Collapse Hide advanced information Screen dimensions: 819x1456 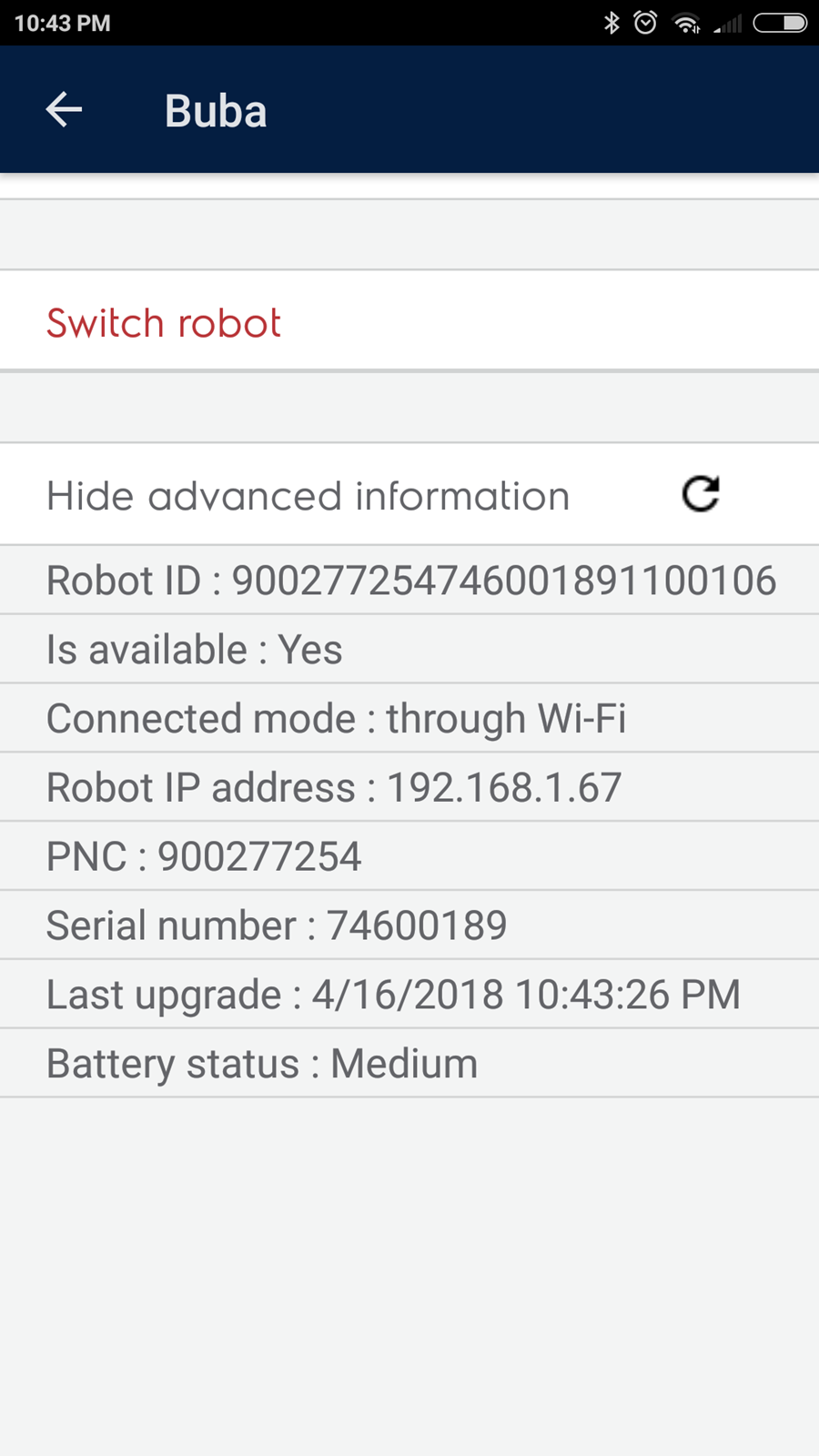point(308,496)
